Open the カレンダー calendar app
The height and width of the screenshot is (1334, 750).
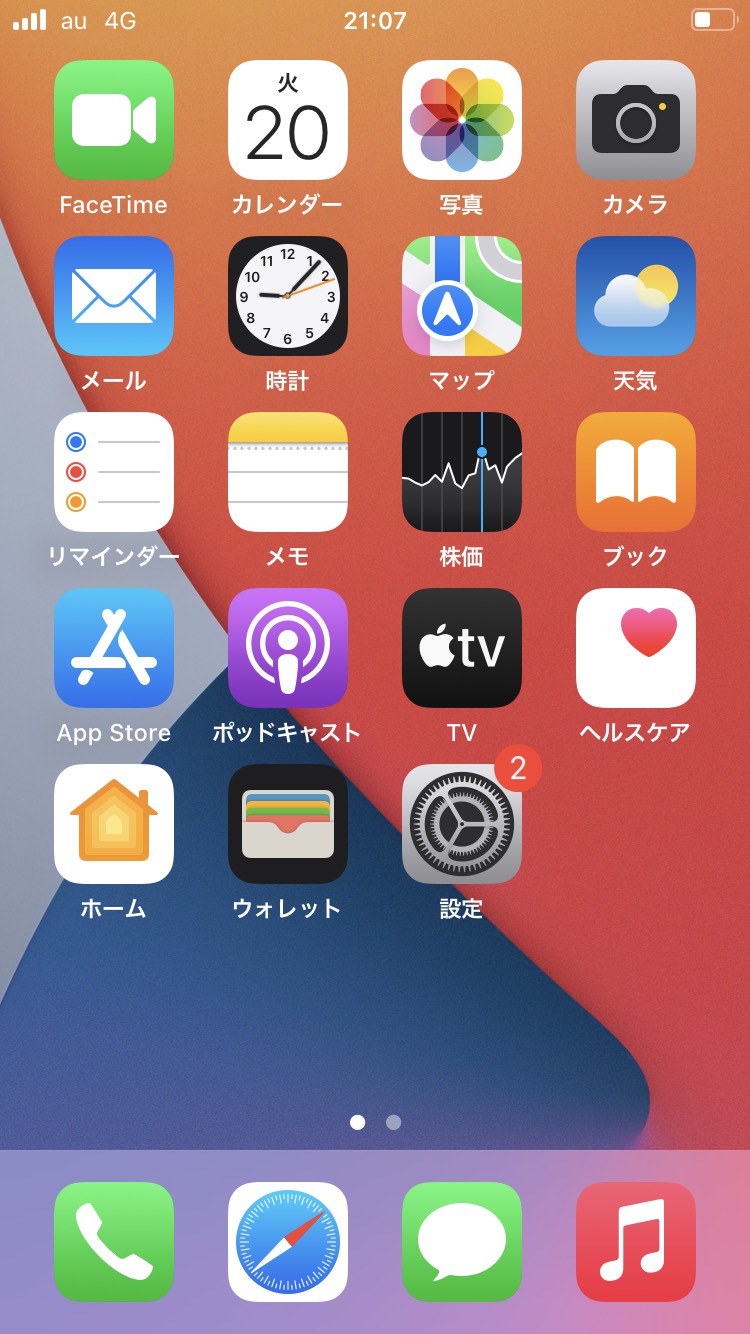click(288, 120)
